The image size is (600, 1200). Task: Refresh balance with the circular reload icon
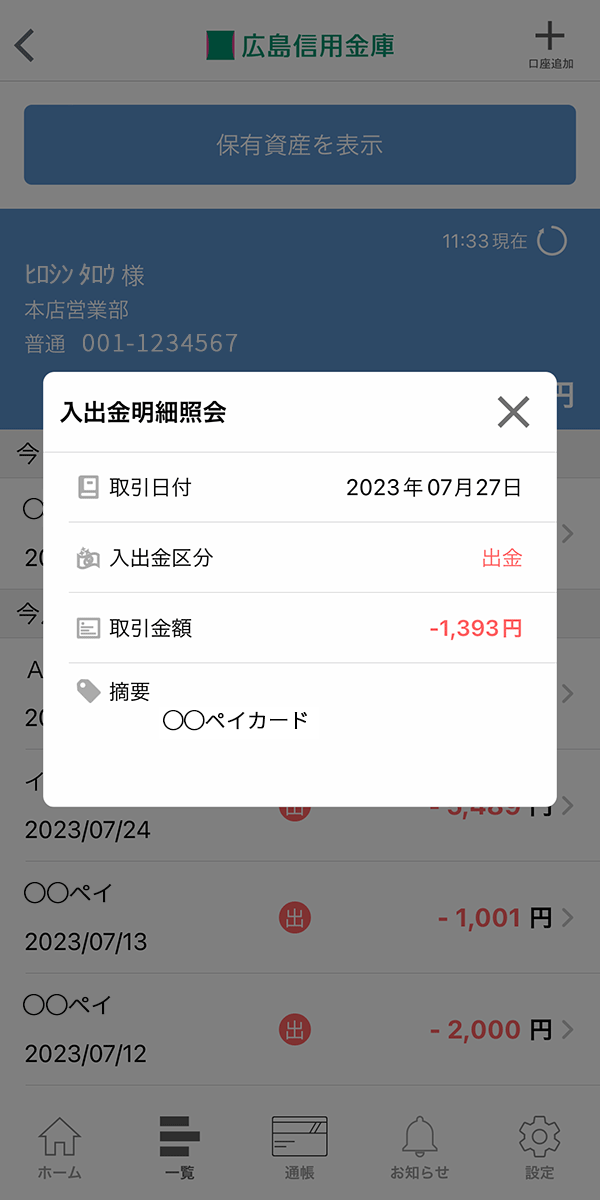click(552, 241)
